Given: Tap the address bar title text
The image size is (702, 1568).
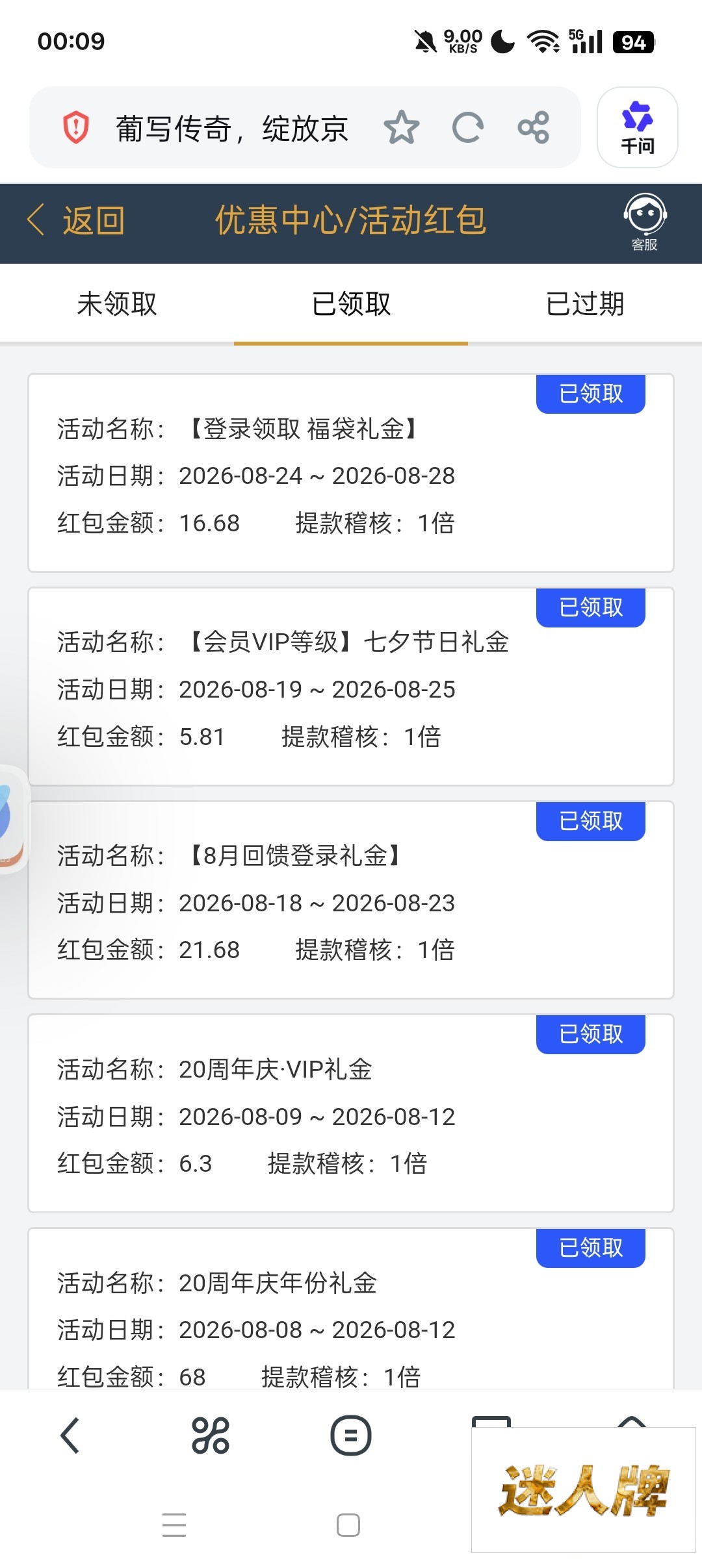Looking at the screenshot, I should [x=232, y=128].
